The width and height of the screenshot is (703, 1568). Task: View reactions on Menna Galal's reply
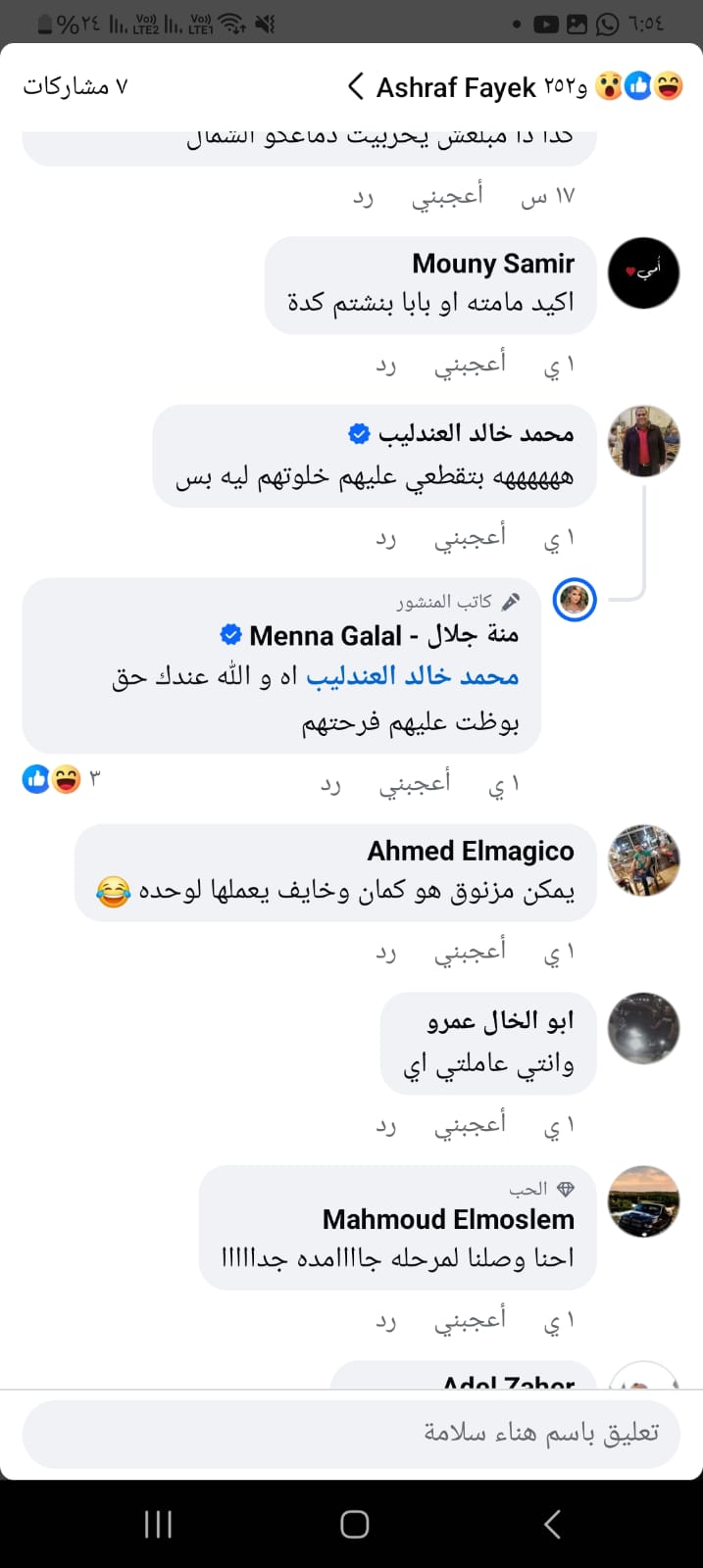pyautogui.click(x=59, y=780)
